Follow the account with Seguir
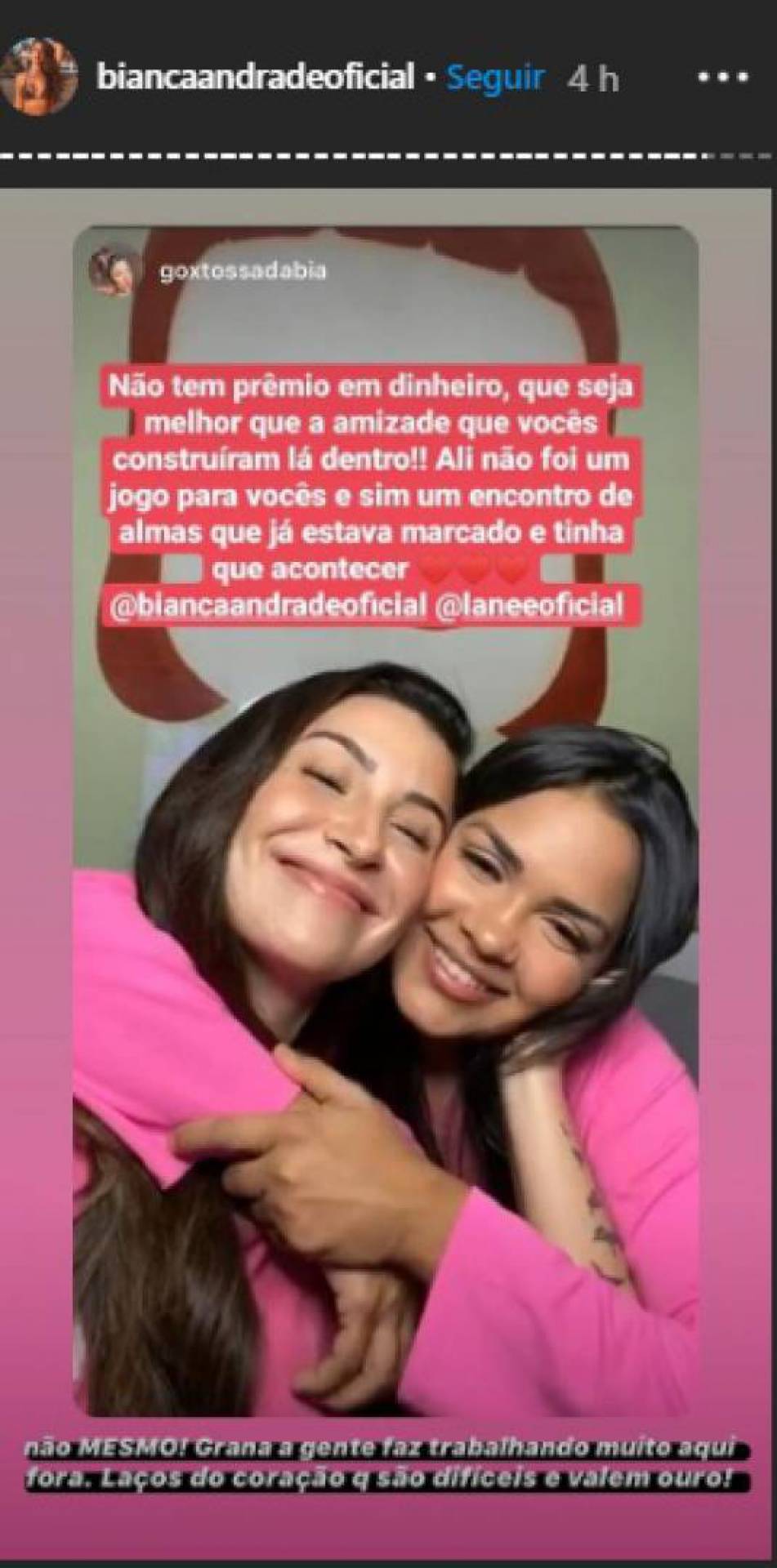777x1568 pixels. tap(496, 78)
